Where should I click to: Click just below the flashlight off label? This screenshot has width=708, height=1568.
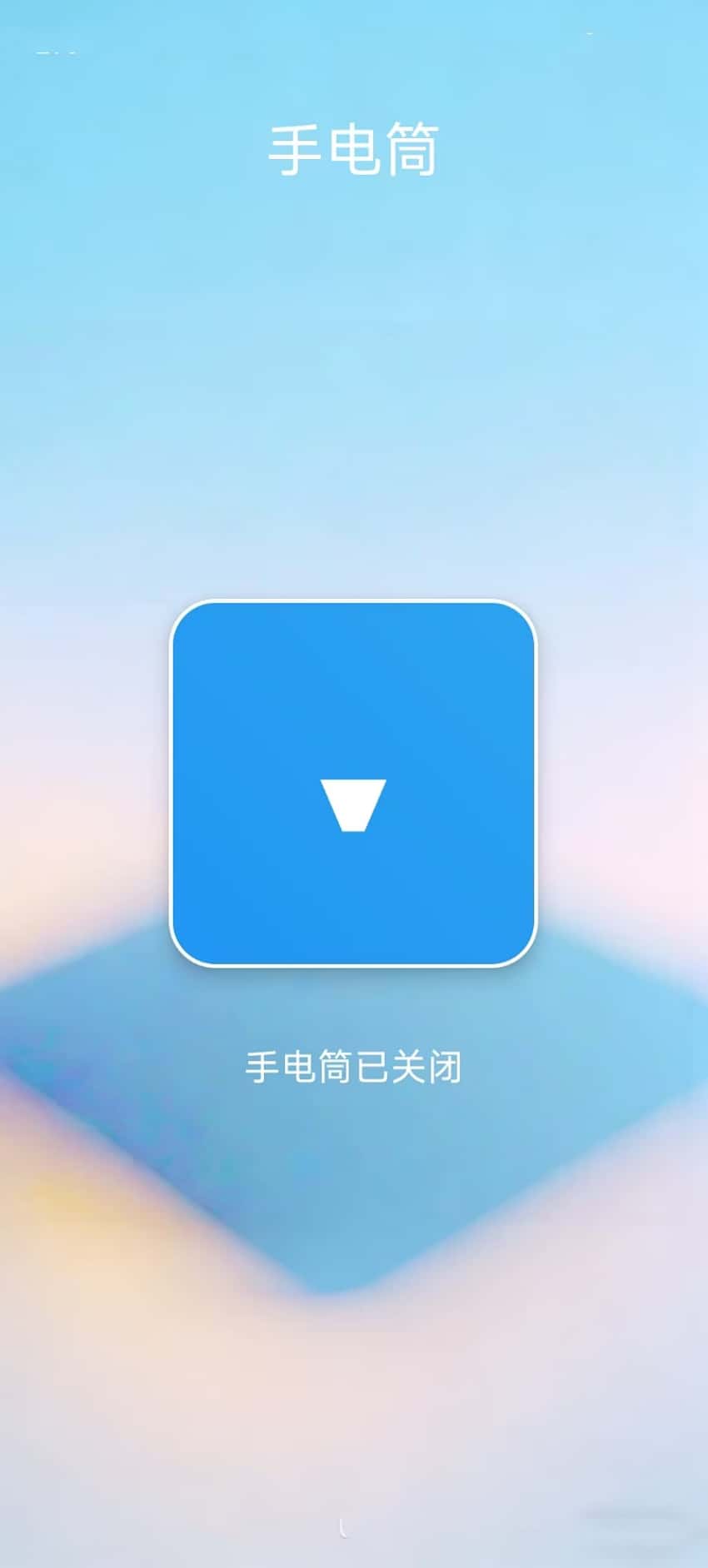[354, 1108]
